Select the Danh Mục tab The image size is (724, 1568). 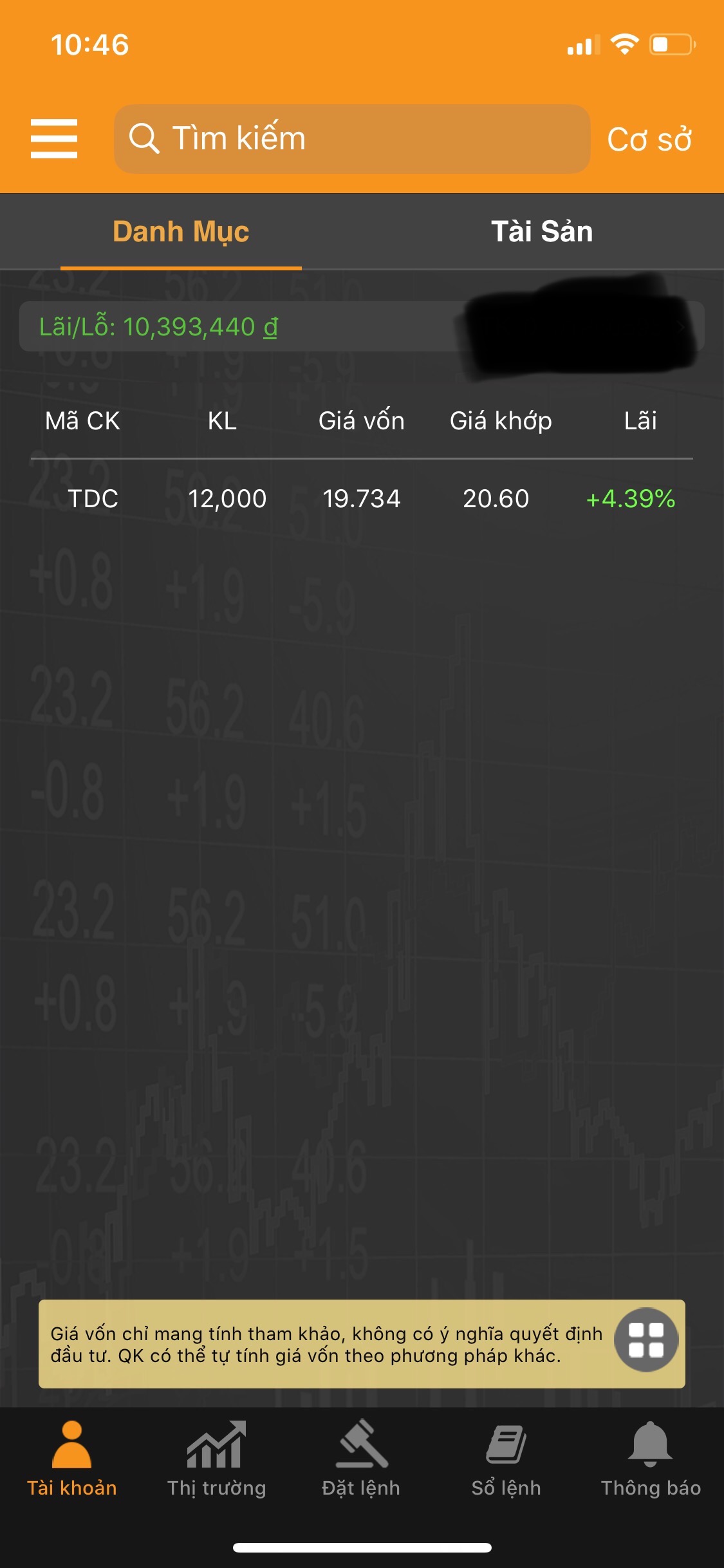point(181,232)
